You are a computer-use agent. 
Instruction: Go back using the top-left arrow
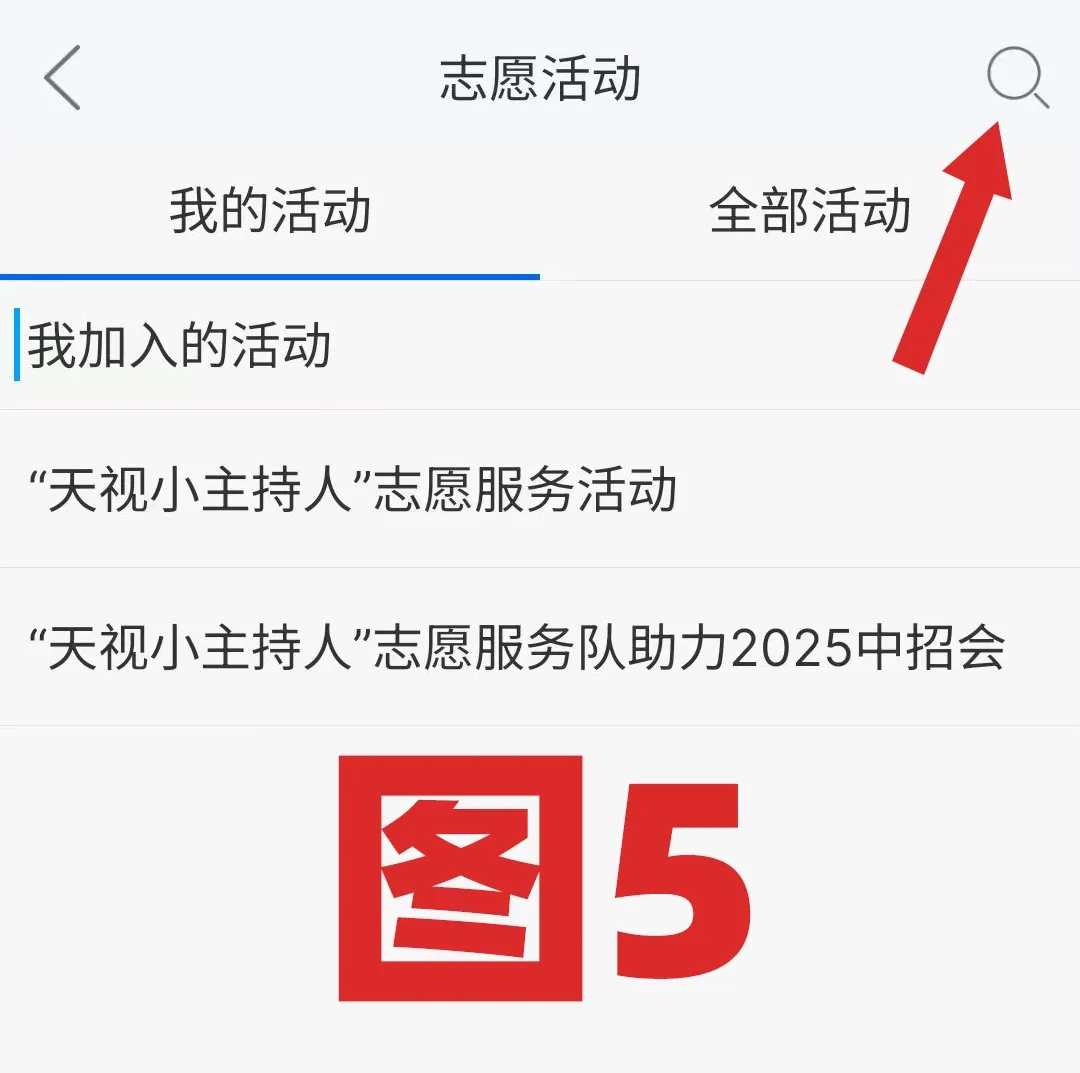tap(62, 78)
